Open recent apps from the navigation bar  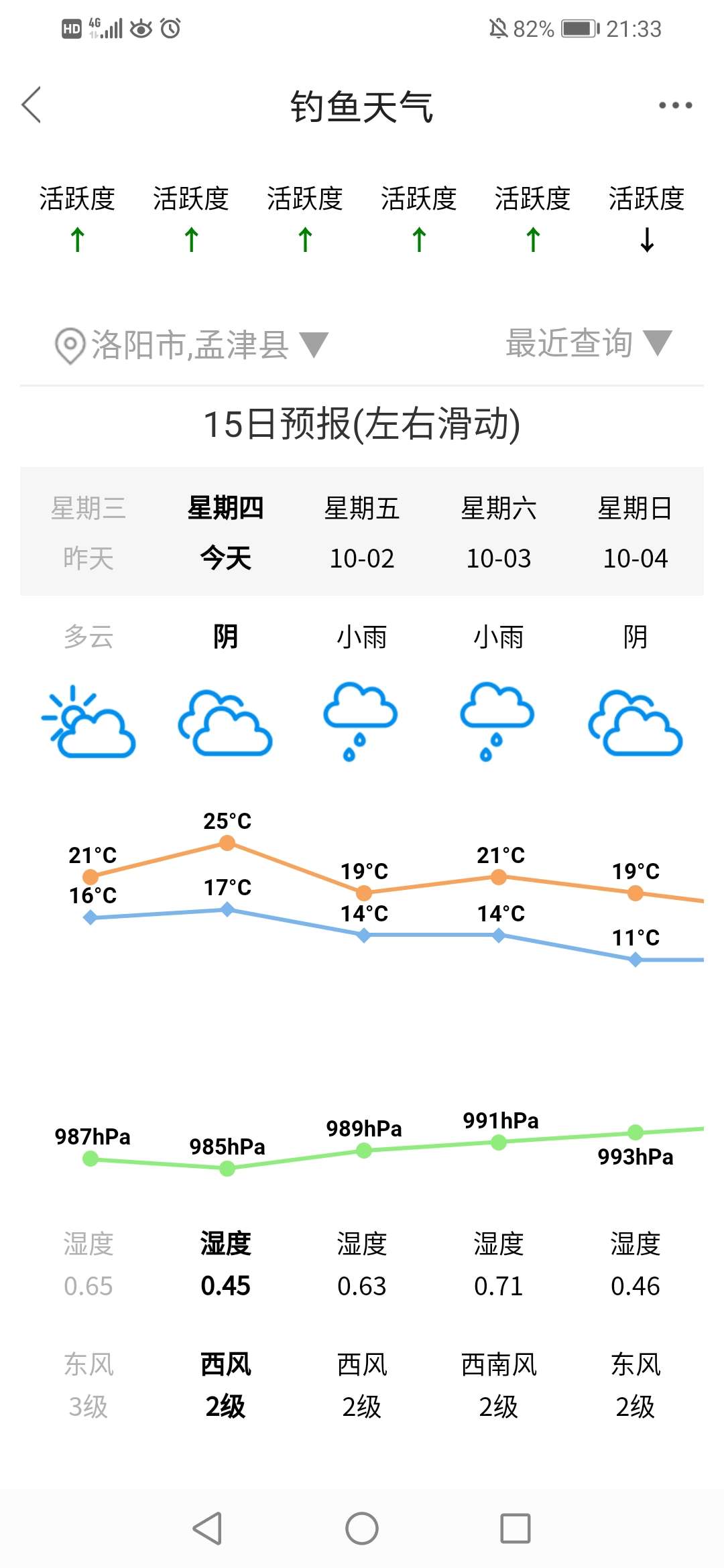pos(516,1528)
